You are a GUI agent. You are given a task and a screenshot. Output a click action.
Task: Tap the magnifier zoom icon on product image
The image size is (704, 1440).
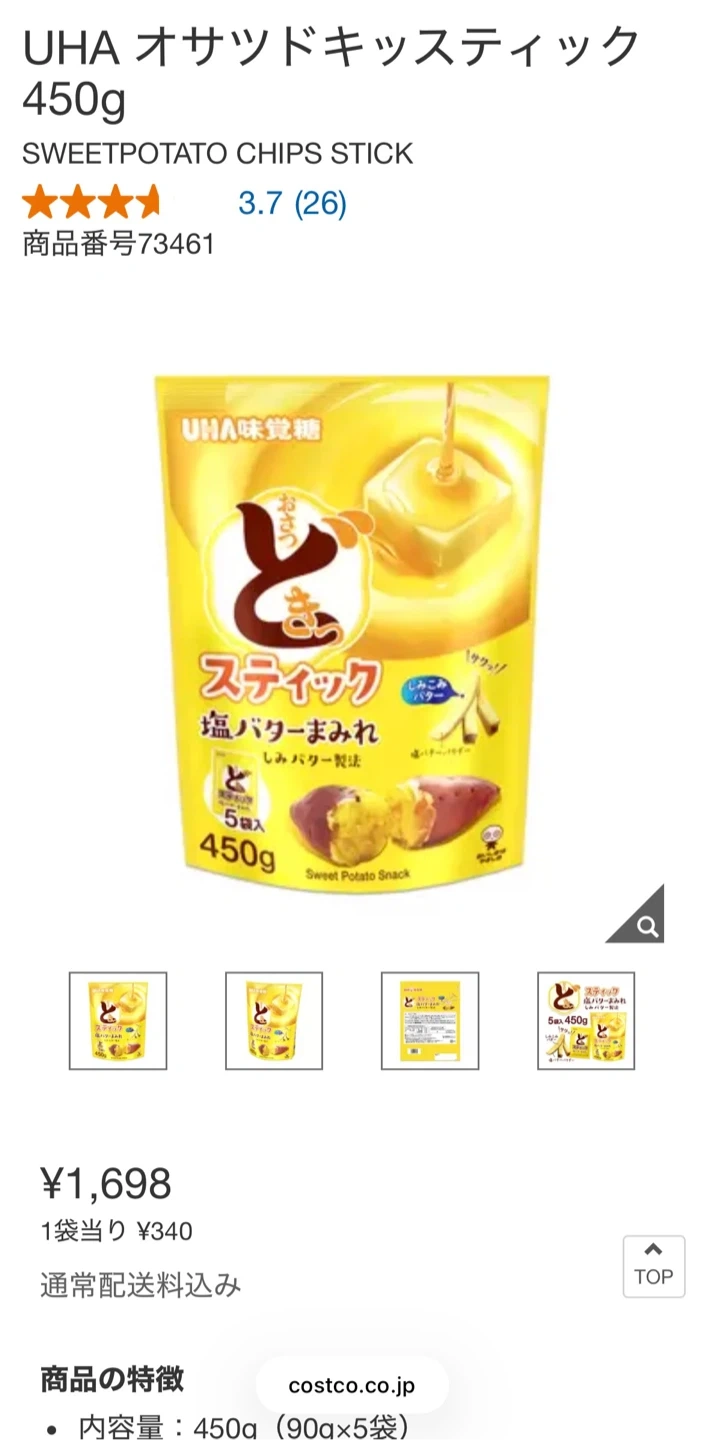tap(645, 925)
